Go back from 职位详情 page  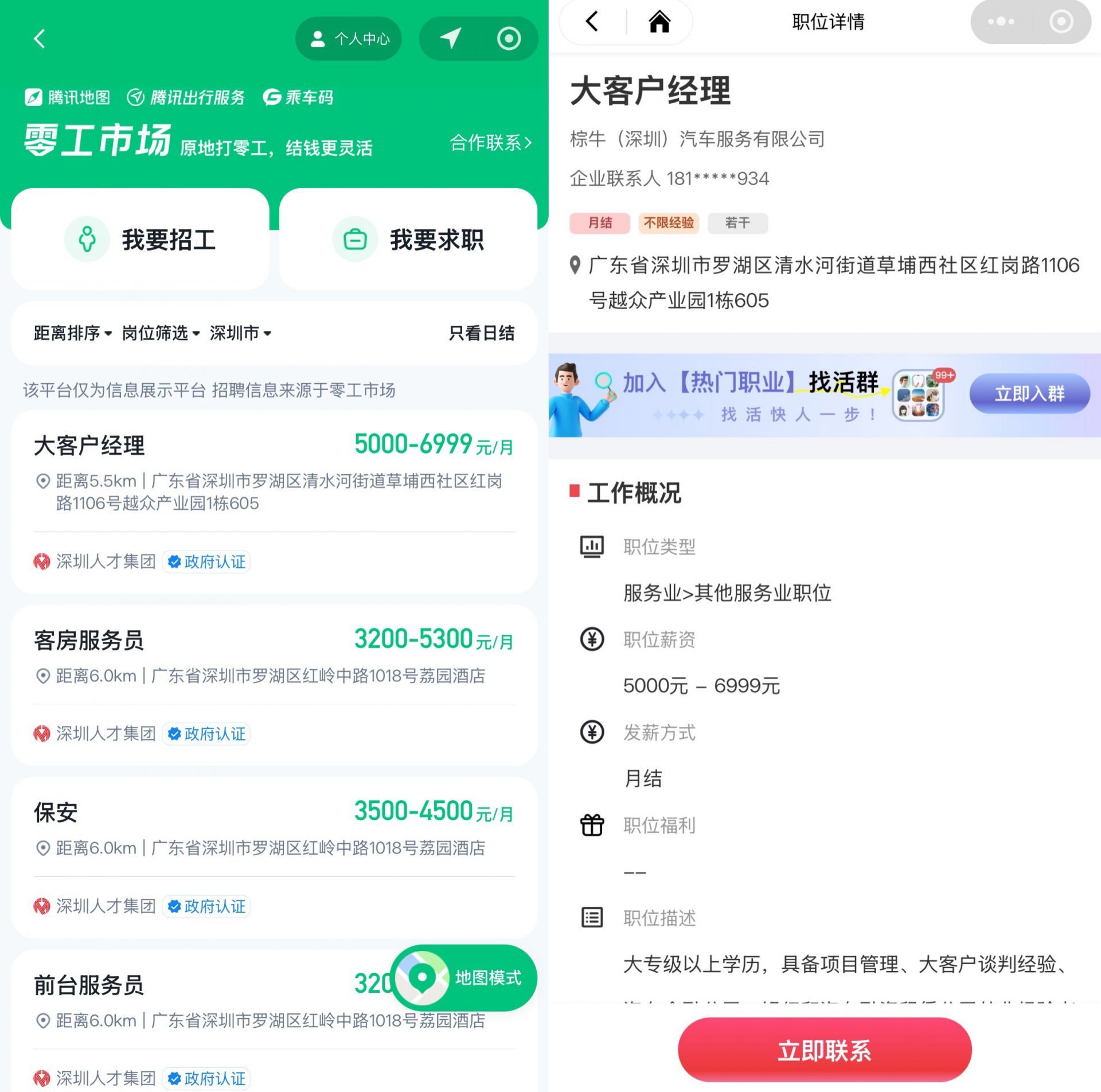point(592,22)
